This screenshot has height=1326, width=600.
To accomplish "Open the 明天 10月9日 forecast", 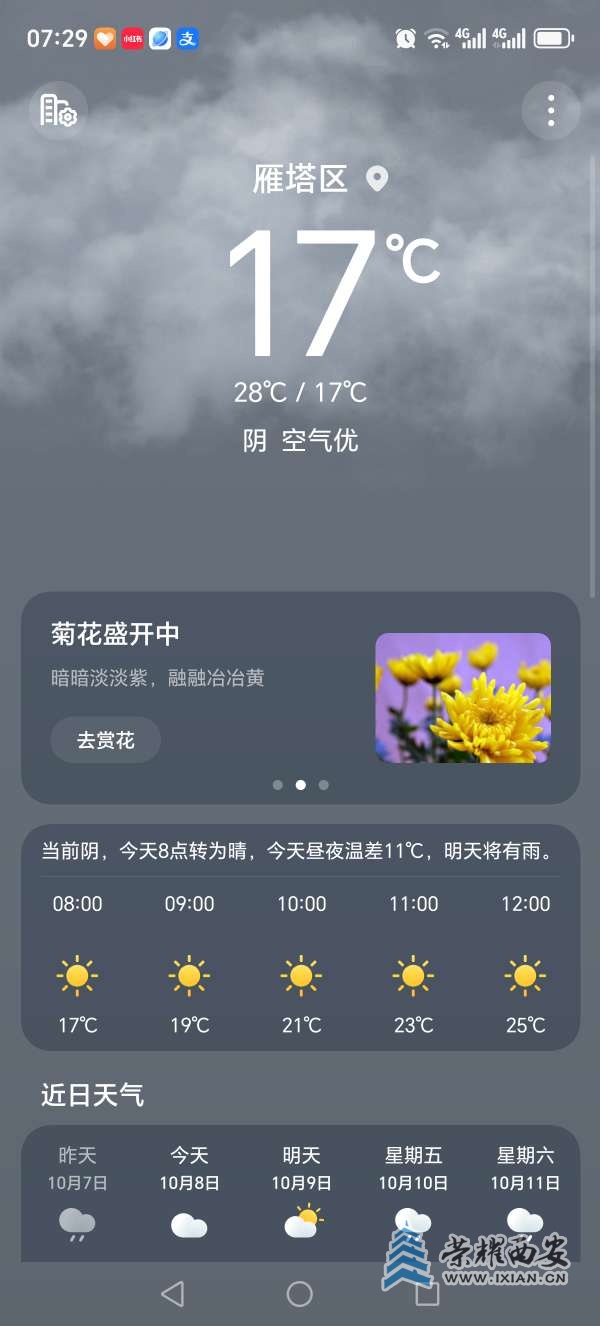I will (301, 1190).
